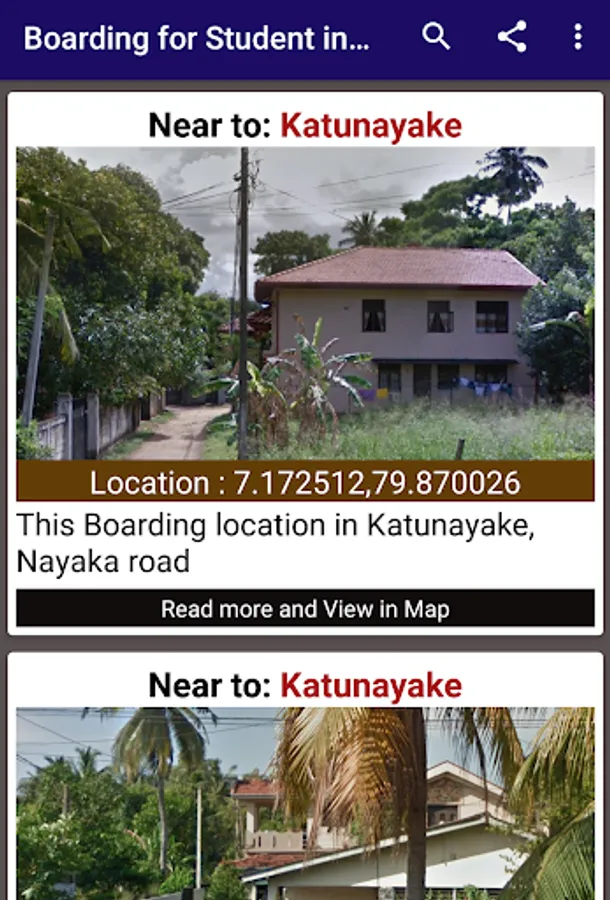Tap Read more and View in Map
The image size is (610, 900).
pyautogui.click(x=305, y=609)
